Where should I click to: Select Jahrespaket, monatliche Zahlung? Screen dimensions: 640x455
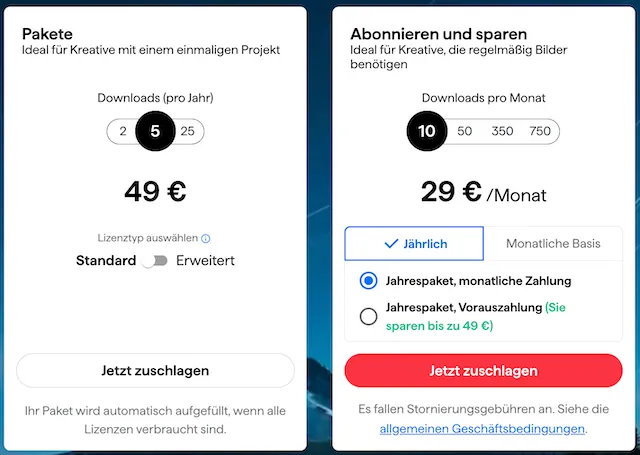[x=369, y=281]
